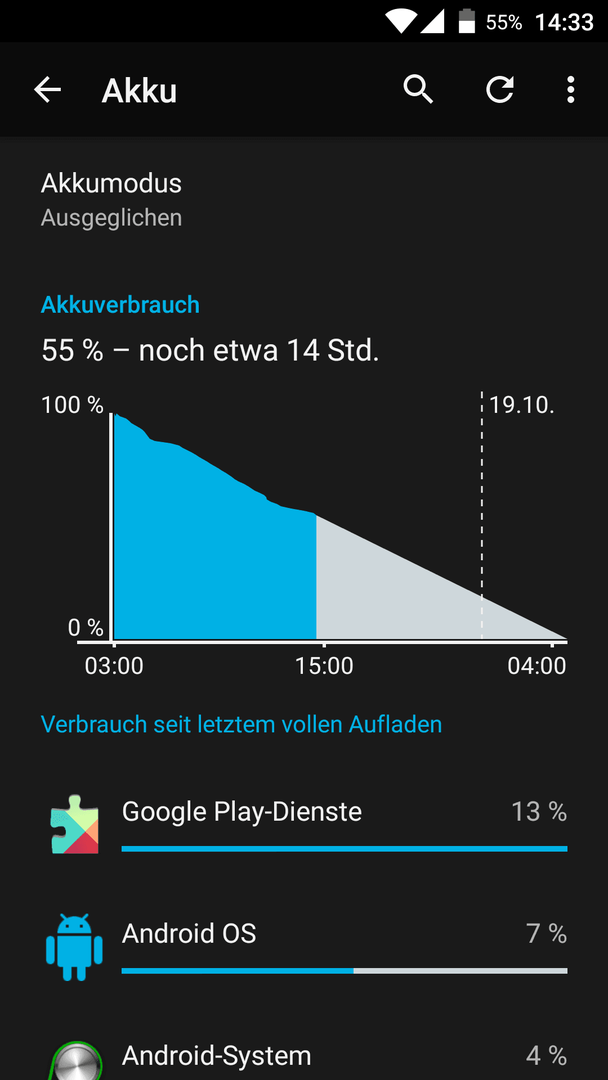Refresh the battery usage data

point(500,90)
